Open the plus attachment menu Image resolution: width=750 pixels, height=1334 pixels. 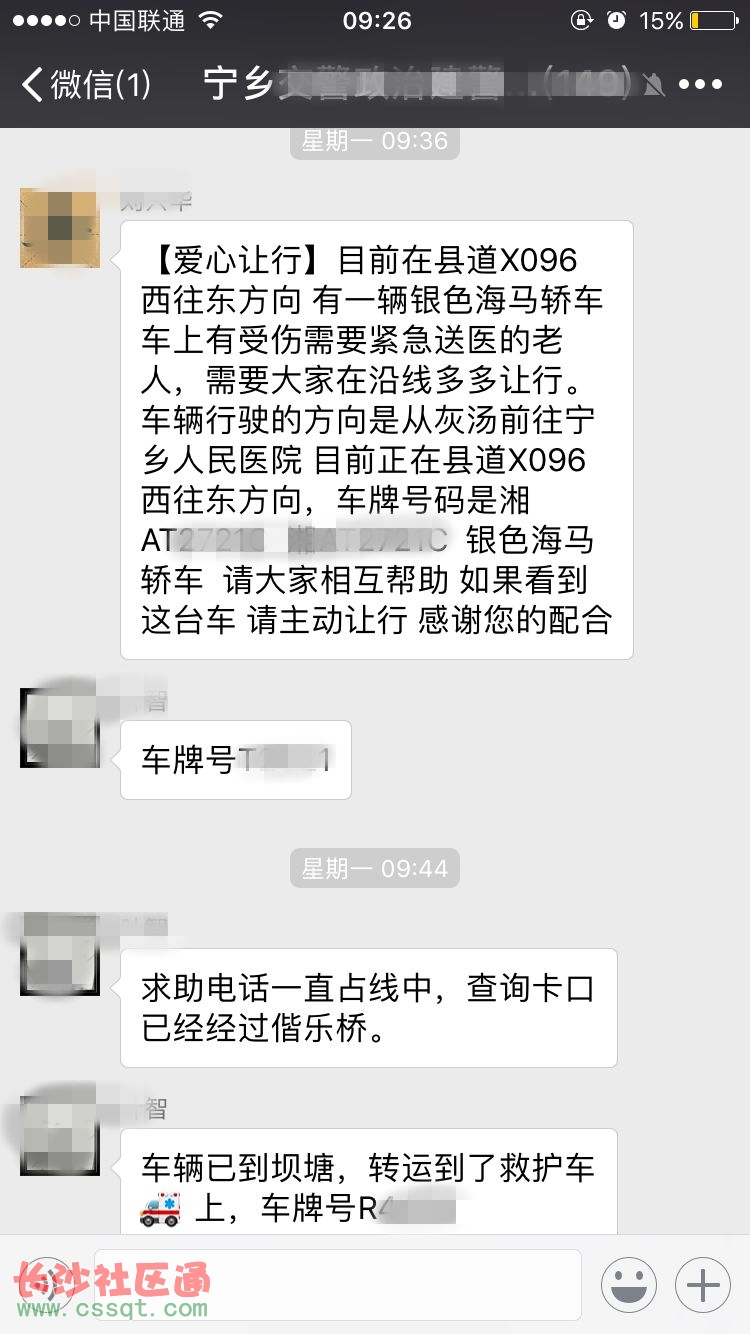point(703,1285)
